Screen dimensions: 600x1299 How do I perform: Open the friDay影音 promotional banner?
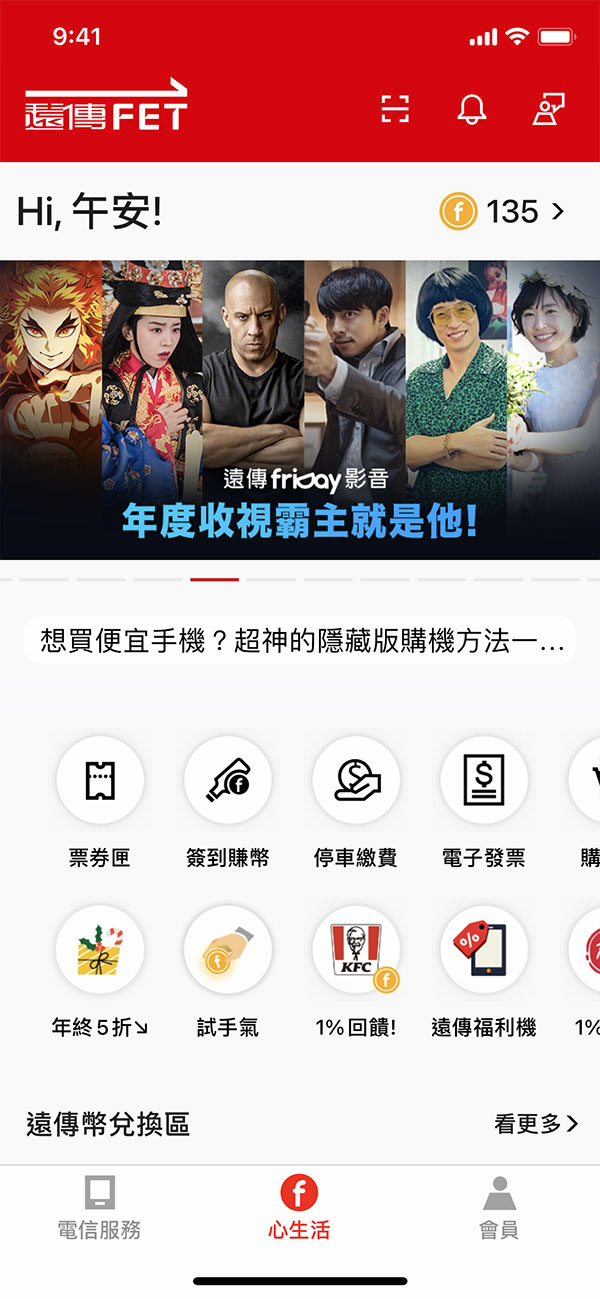click(300, 410)
